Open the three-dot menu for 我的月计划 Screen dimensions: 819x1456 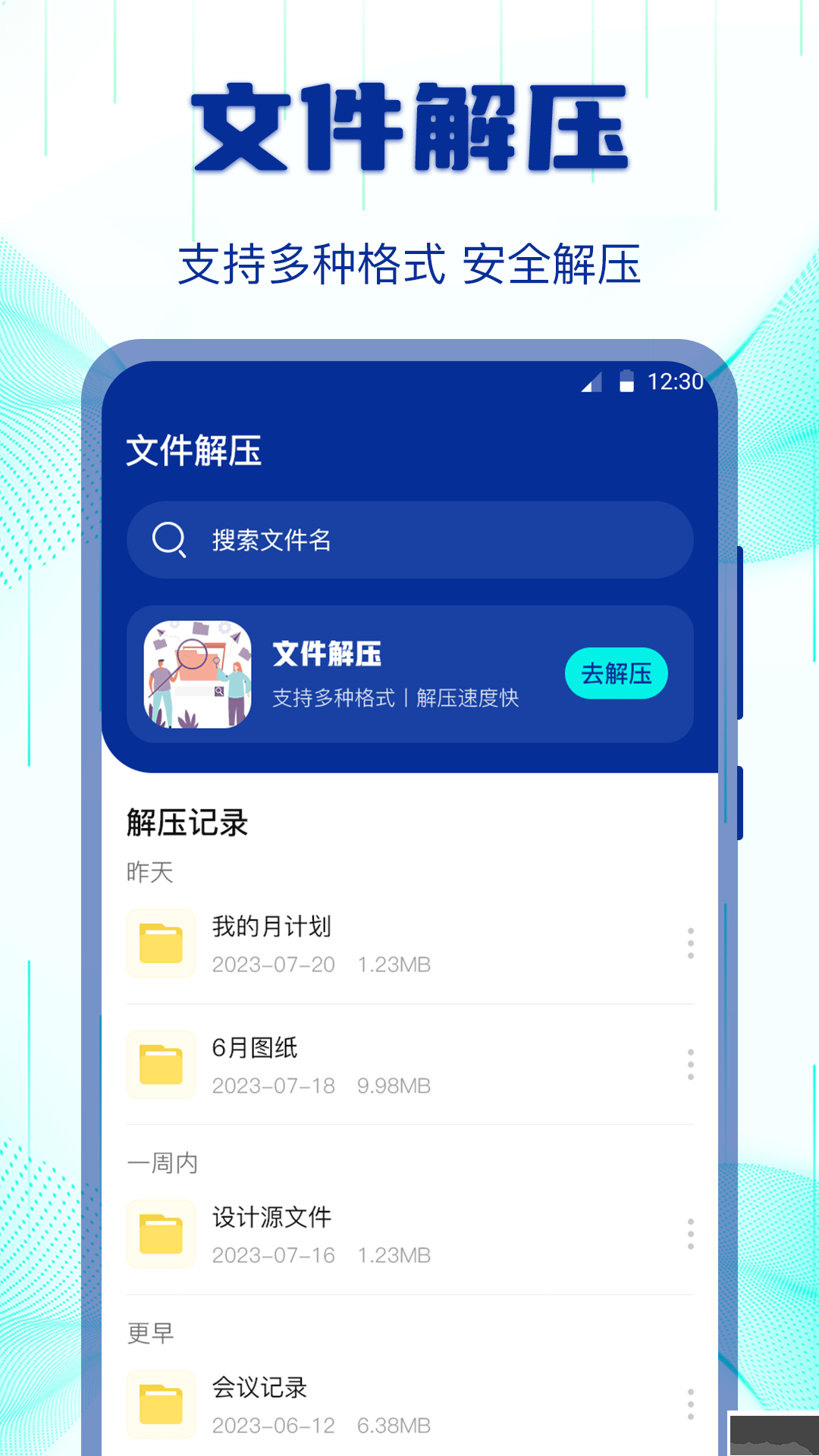pos(690,944)
